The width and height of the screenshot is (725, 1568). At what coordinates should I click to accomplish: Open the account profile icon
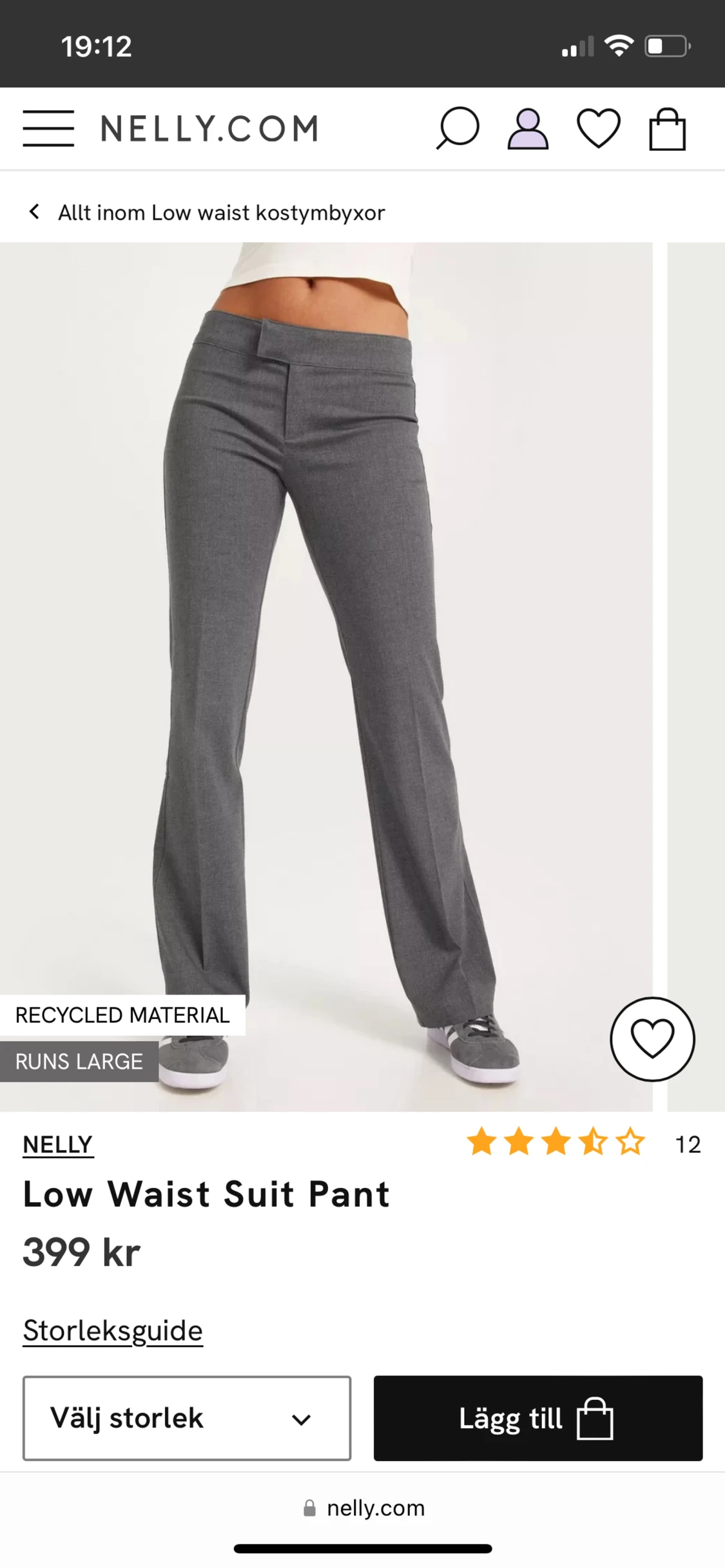[528, 129]
